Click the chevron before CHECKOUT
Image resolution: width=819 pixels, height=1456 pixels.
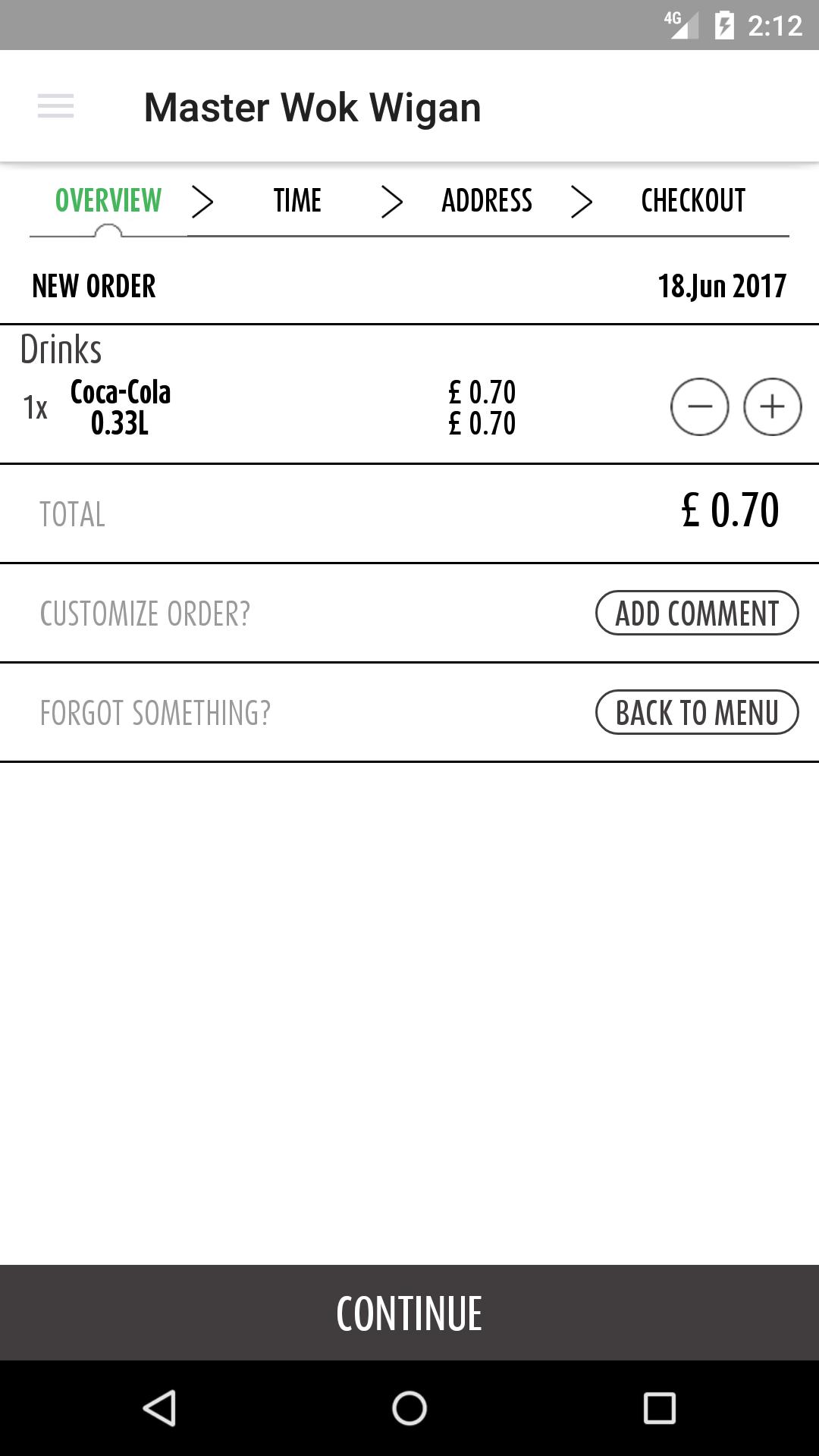pyautogui.click(x=582, y=201)
